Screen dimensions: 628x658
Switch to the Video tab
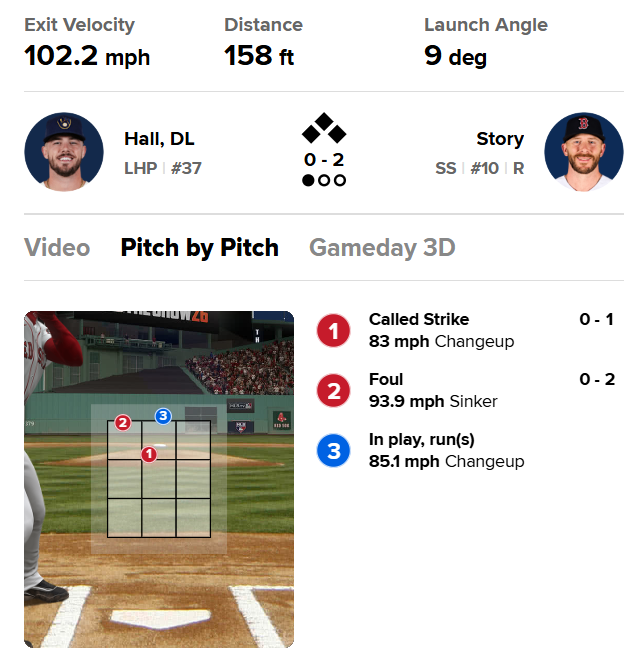click(57, 248)
